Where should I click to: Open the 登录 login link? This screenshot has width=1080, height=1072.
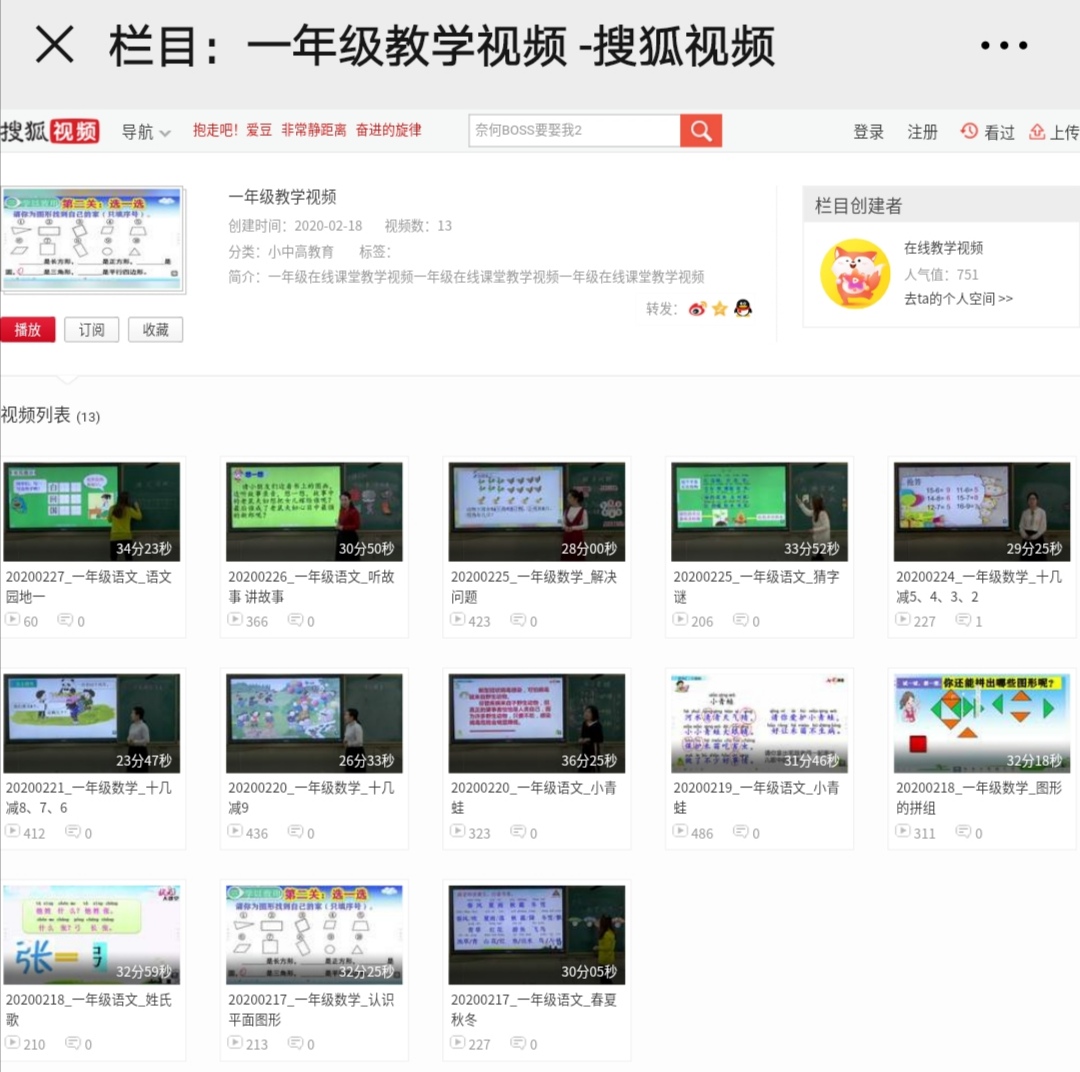(x=868, y=132)
